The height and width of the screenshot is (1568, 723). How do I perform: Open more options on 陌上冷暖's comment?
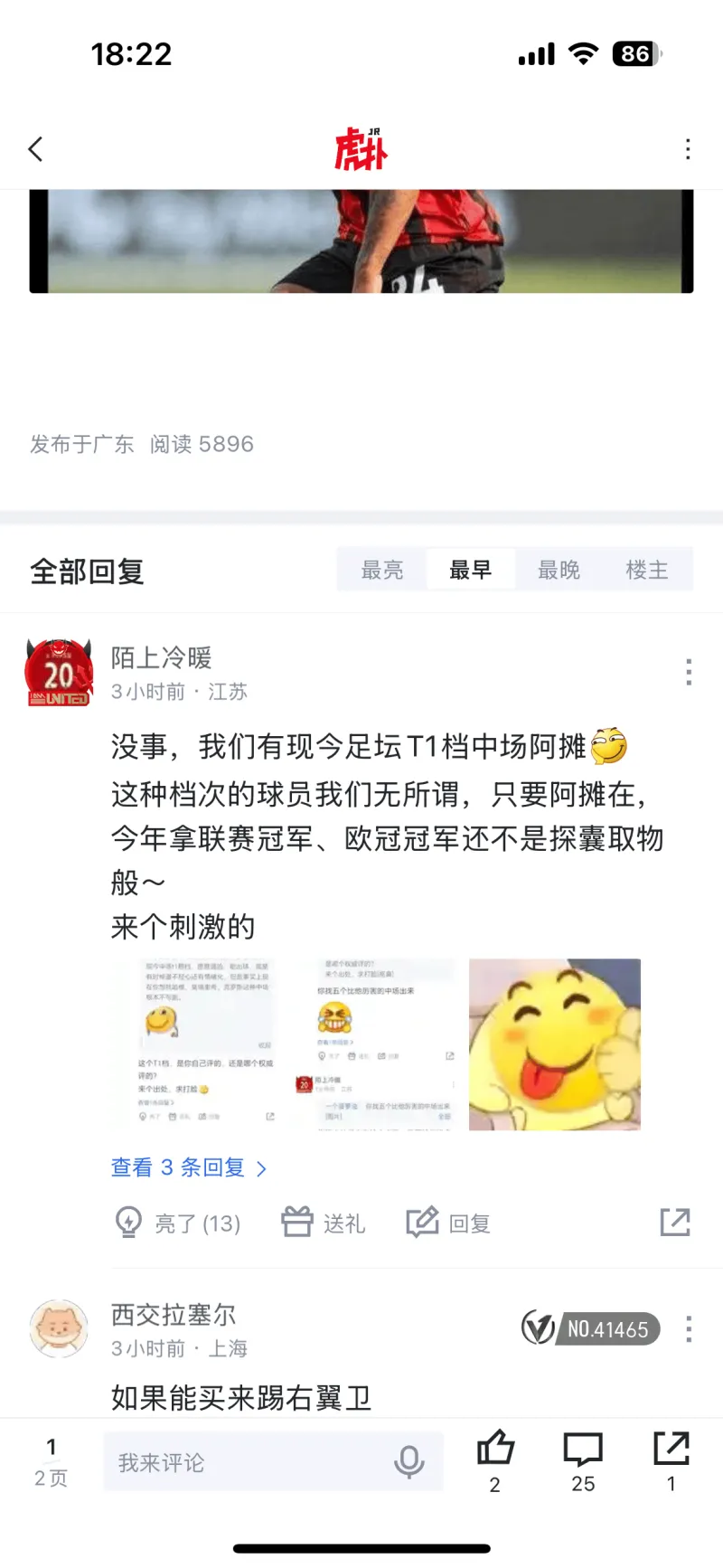tap(689, 672)
